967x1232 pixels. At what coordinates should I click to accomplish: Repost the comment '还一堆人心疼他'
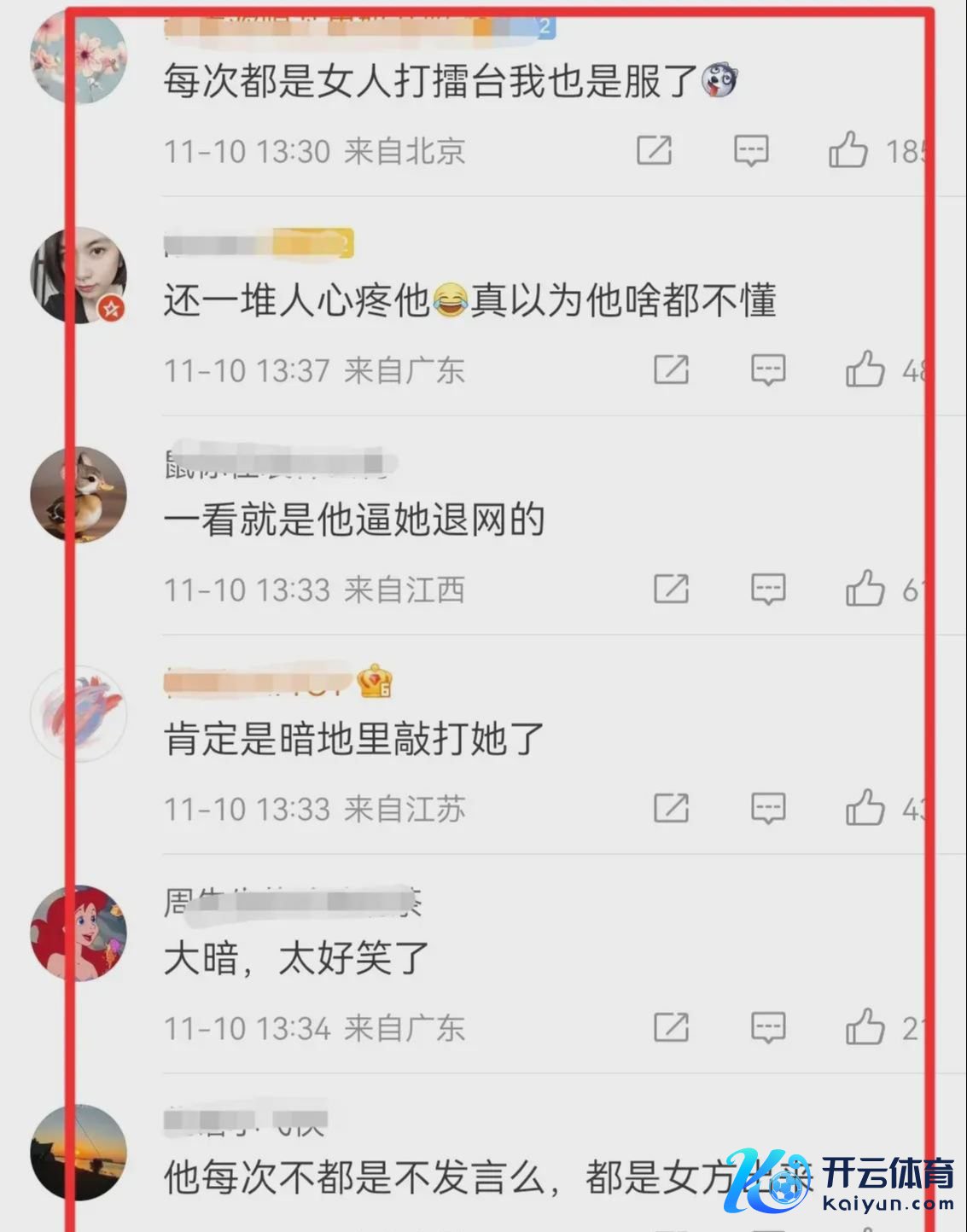pyautogui.click(x=672, y=369)
